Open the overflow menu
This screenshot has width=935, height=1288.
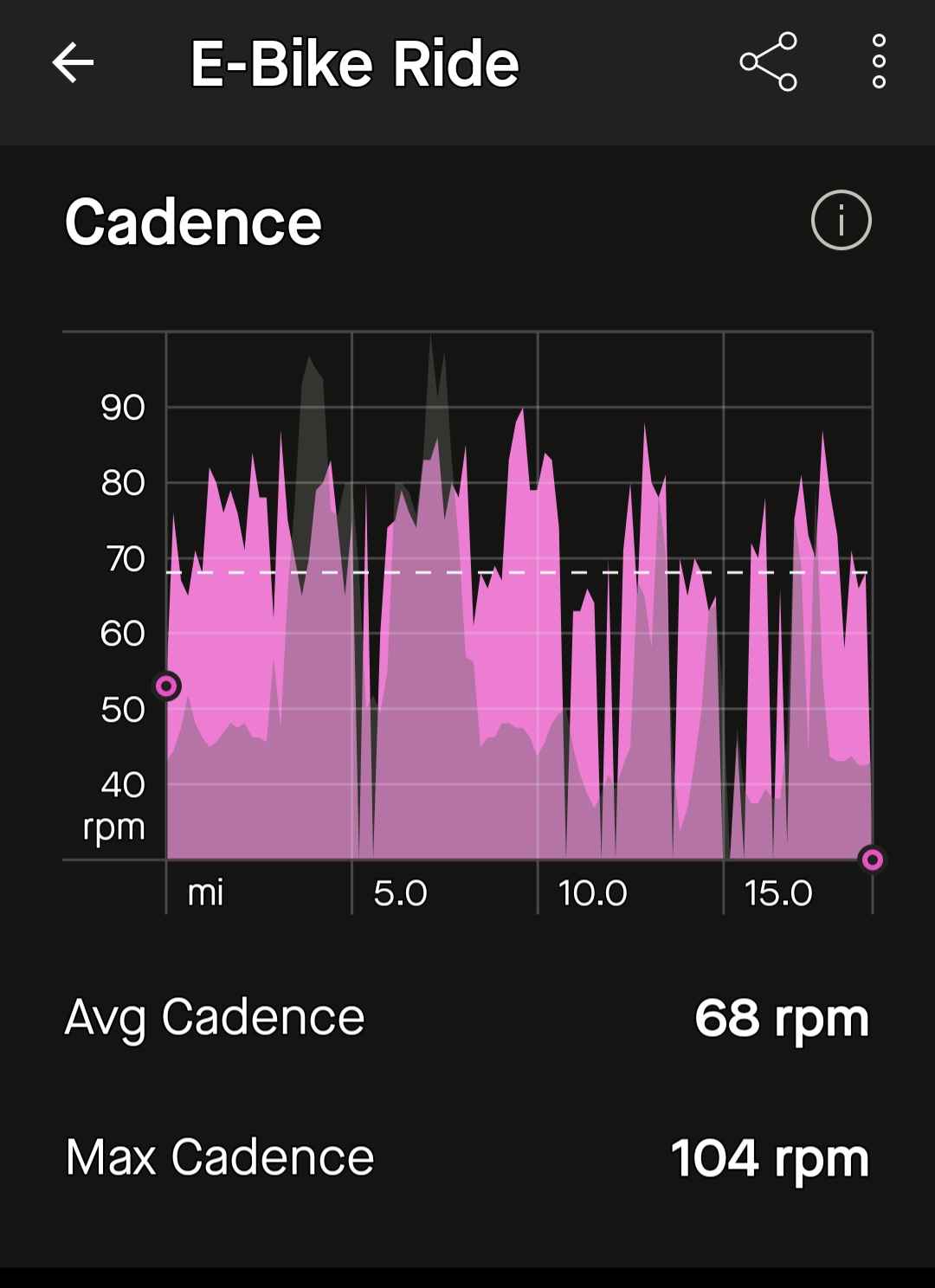879,62
